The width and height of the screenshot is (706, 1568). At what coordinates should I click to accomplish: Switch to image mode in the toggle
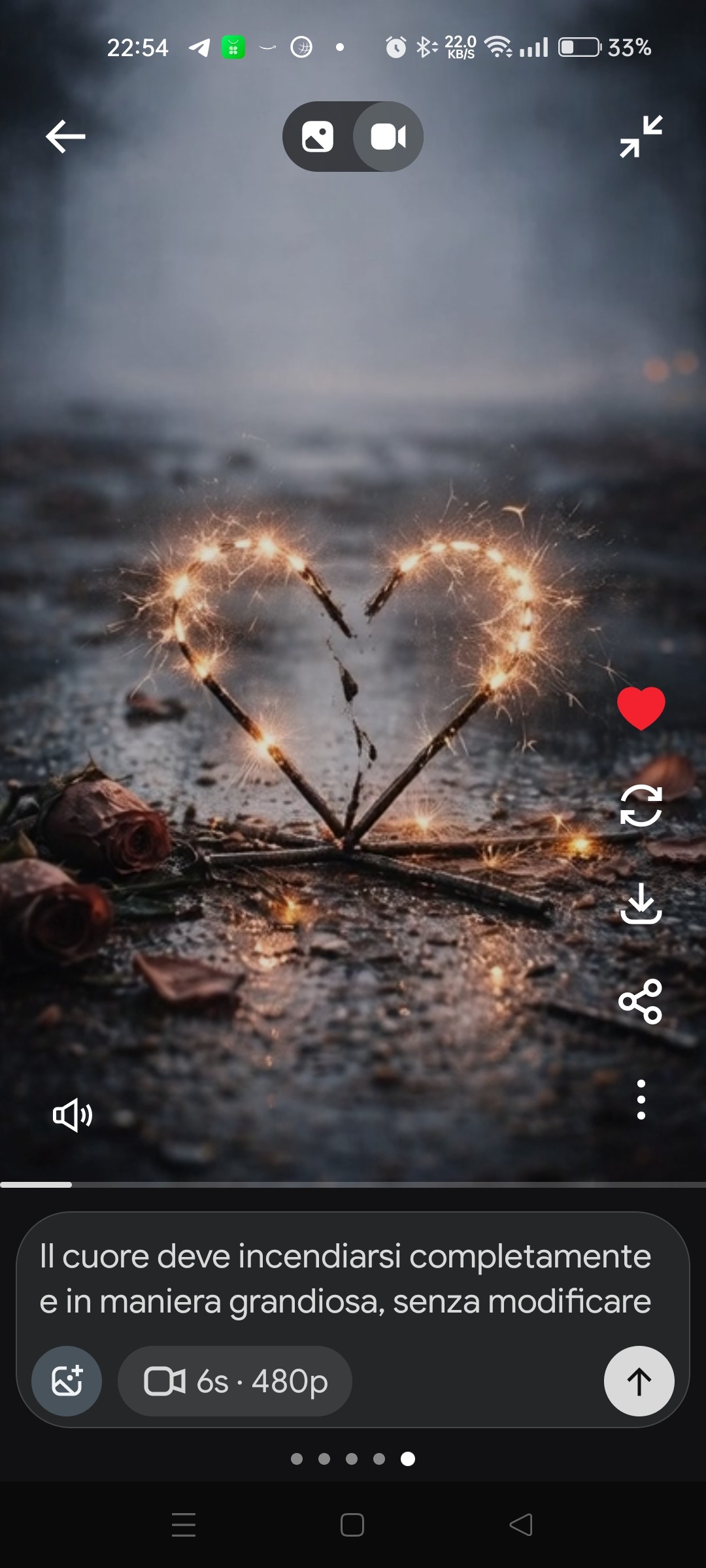point(318,137)
